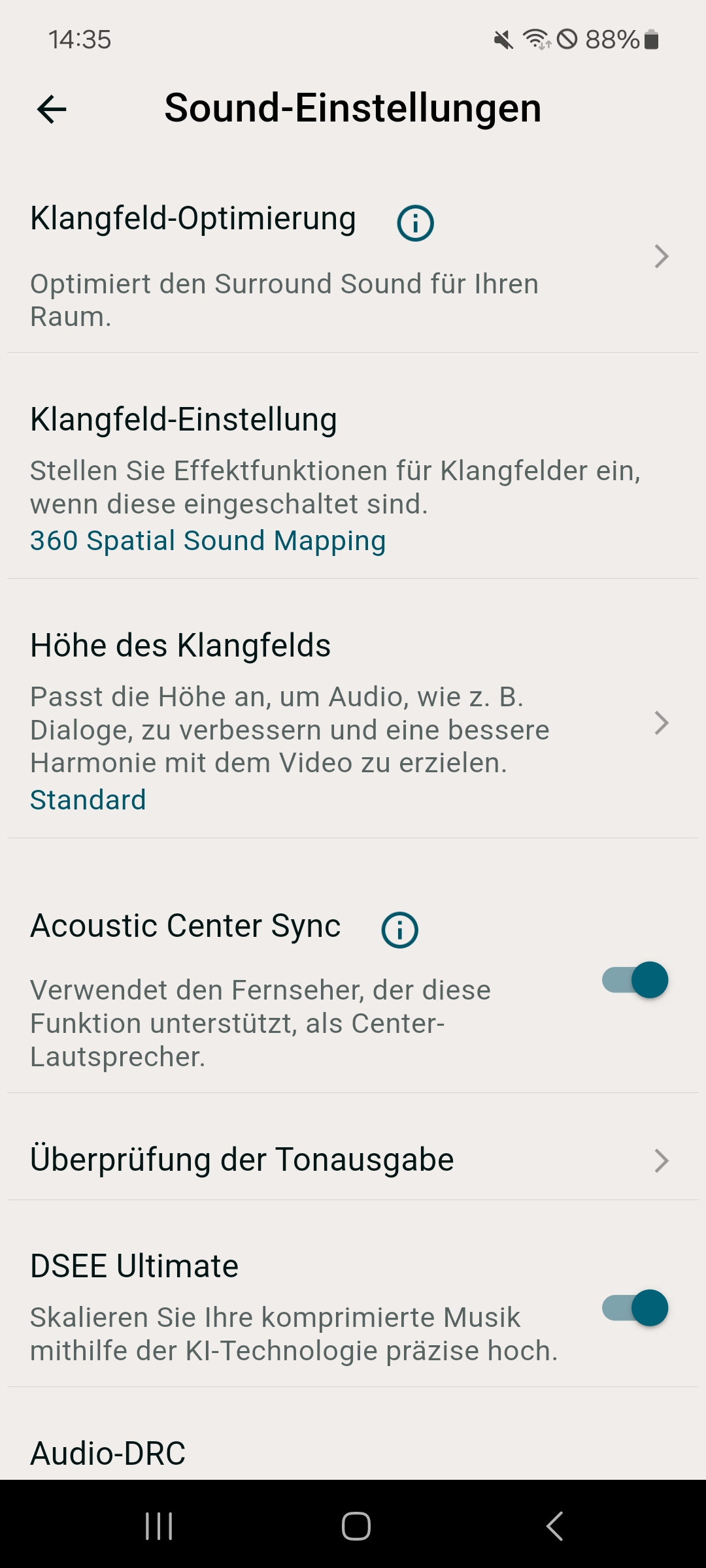The image size is (706, 1568).
Task: Open the info icon next to Klangfeld-Optimierung
Action: 415,223
